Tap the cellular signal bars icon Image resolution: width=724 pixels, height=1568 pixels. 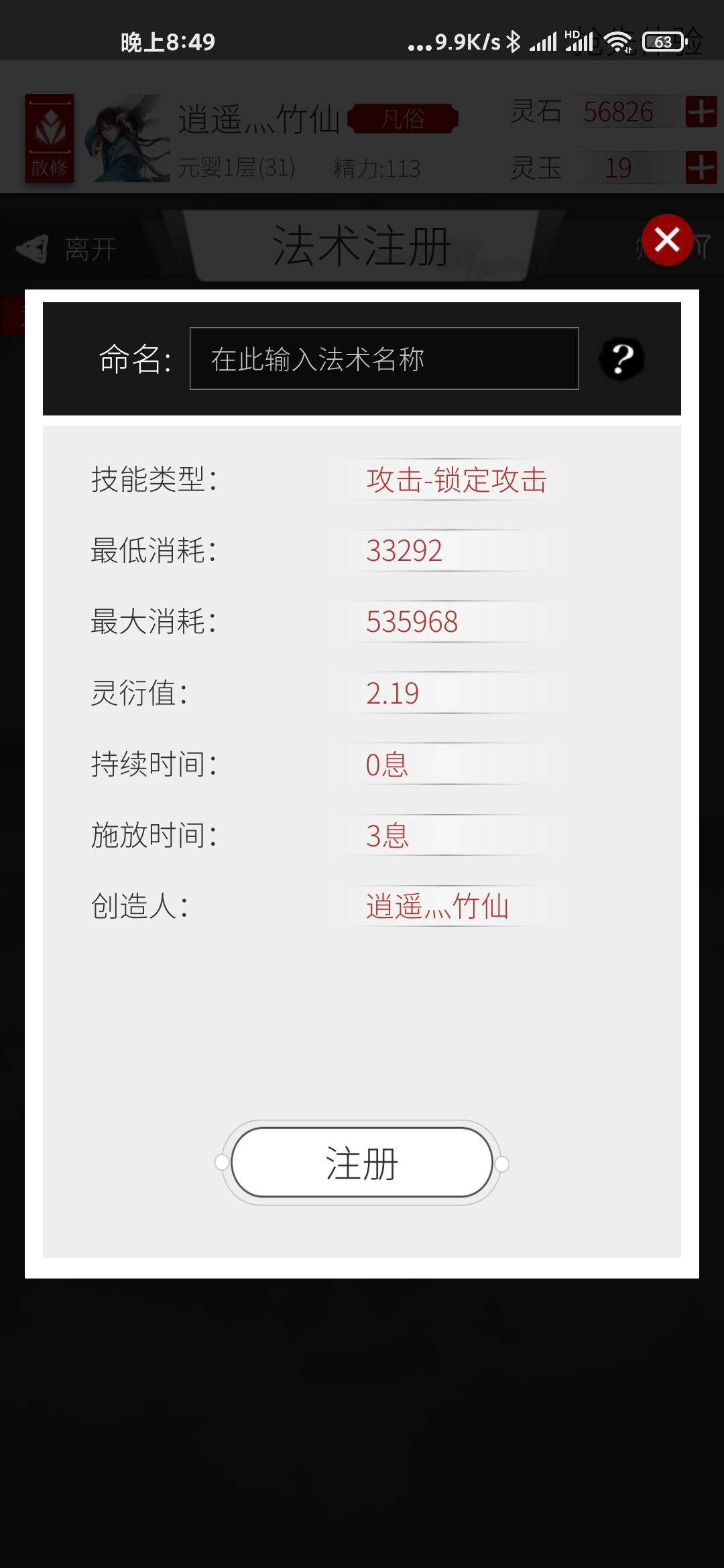pos(543,42)
